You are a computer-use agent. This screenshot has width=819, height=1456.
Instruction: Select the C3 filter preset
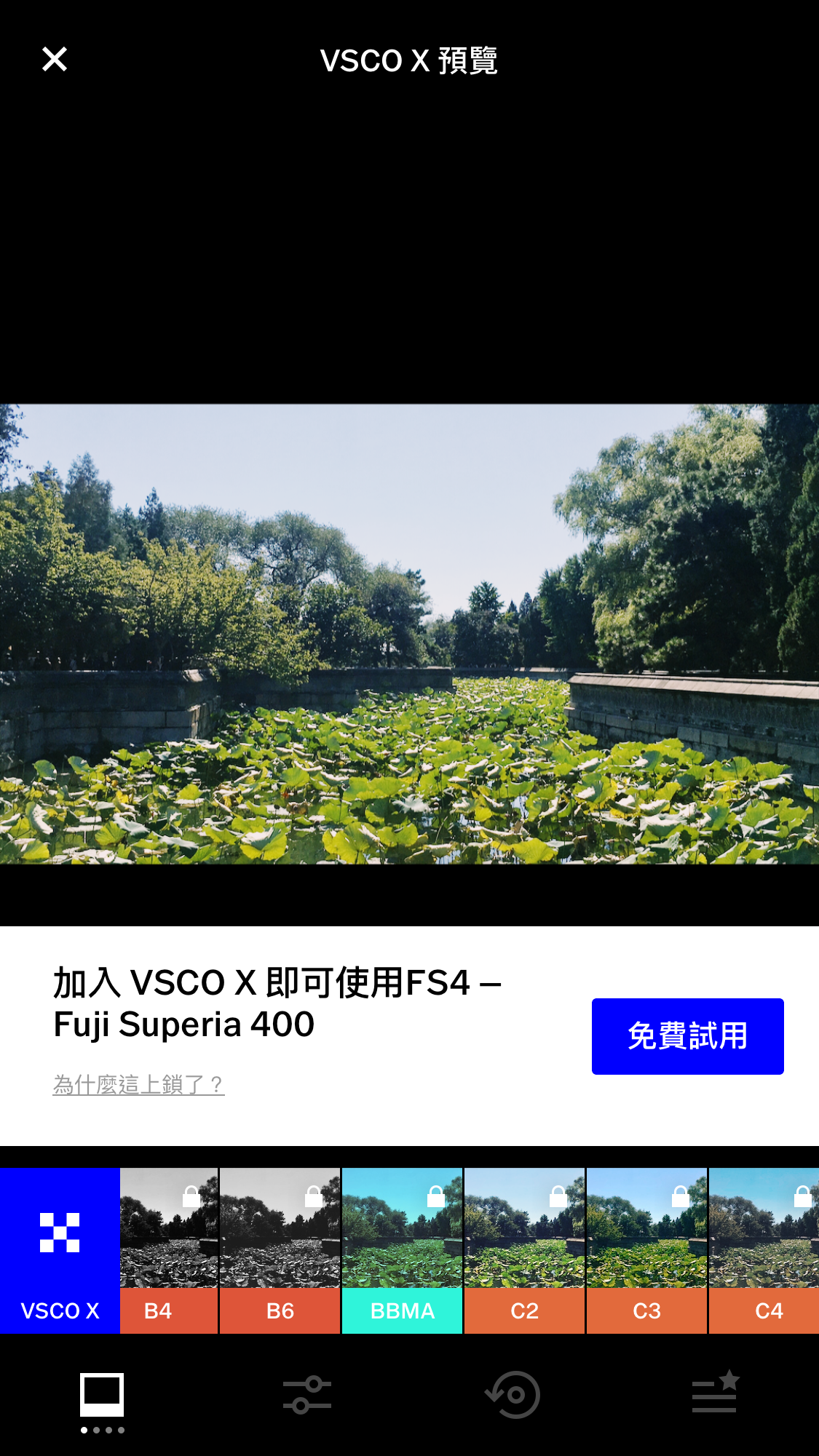pos(647,1251)
